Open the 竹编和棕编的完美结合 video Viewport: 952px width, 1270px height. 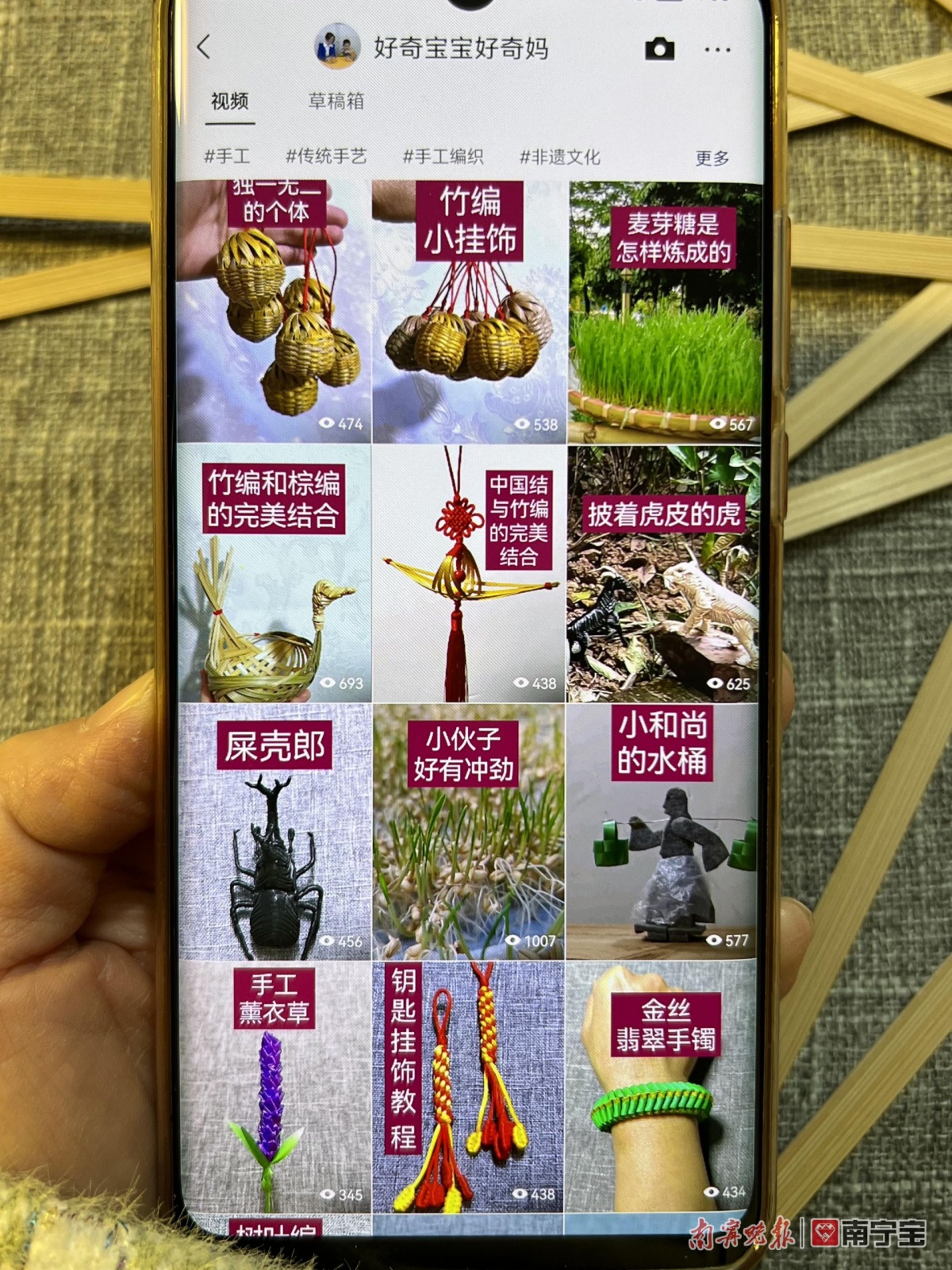click(x=274, y=573)
